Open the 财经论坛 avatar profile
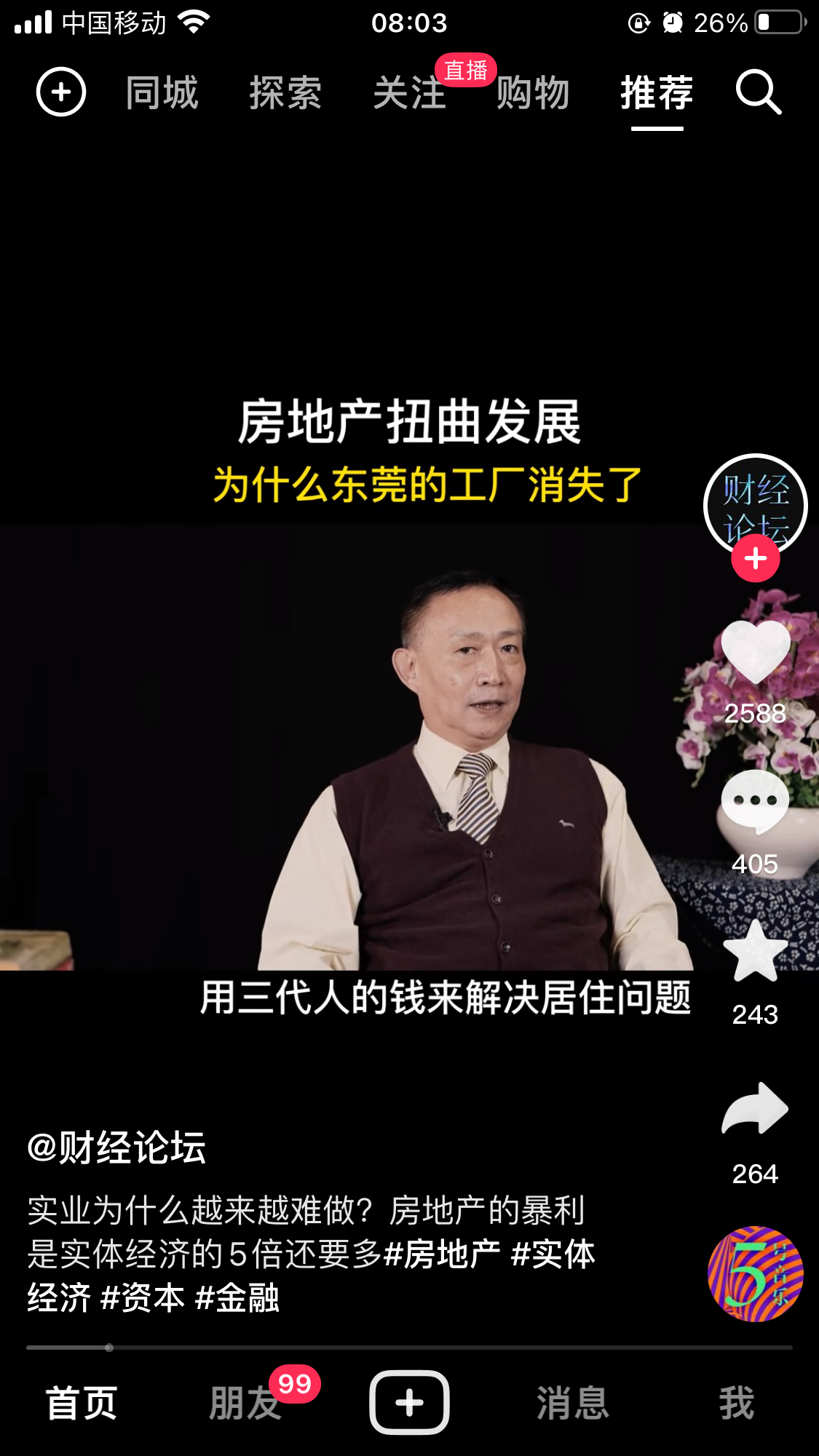This screenshot has height=1456, width=819. (755, 504)
